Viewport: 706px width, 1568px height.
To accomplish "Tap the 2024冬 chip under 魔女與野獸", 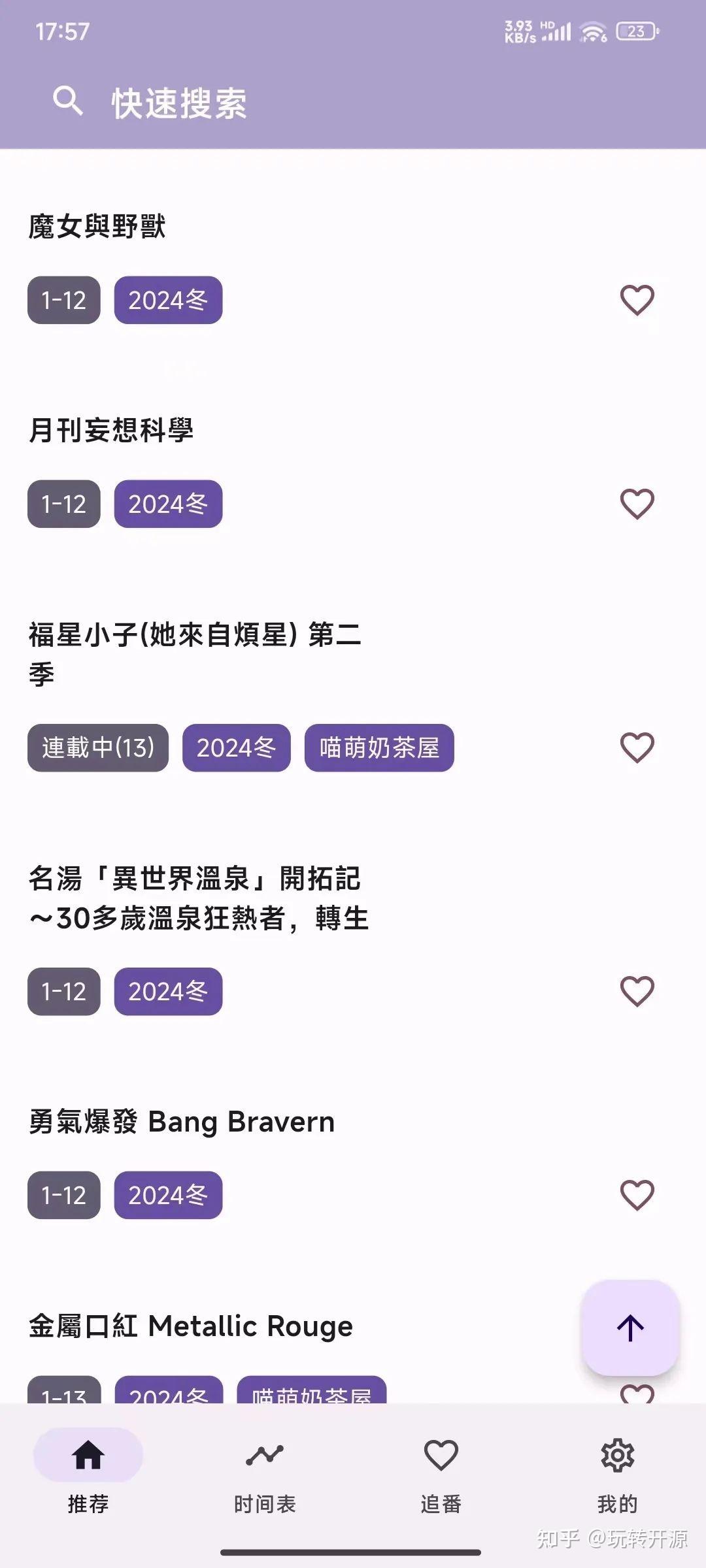I will click(x=168, y=301).
